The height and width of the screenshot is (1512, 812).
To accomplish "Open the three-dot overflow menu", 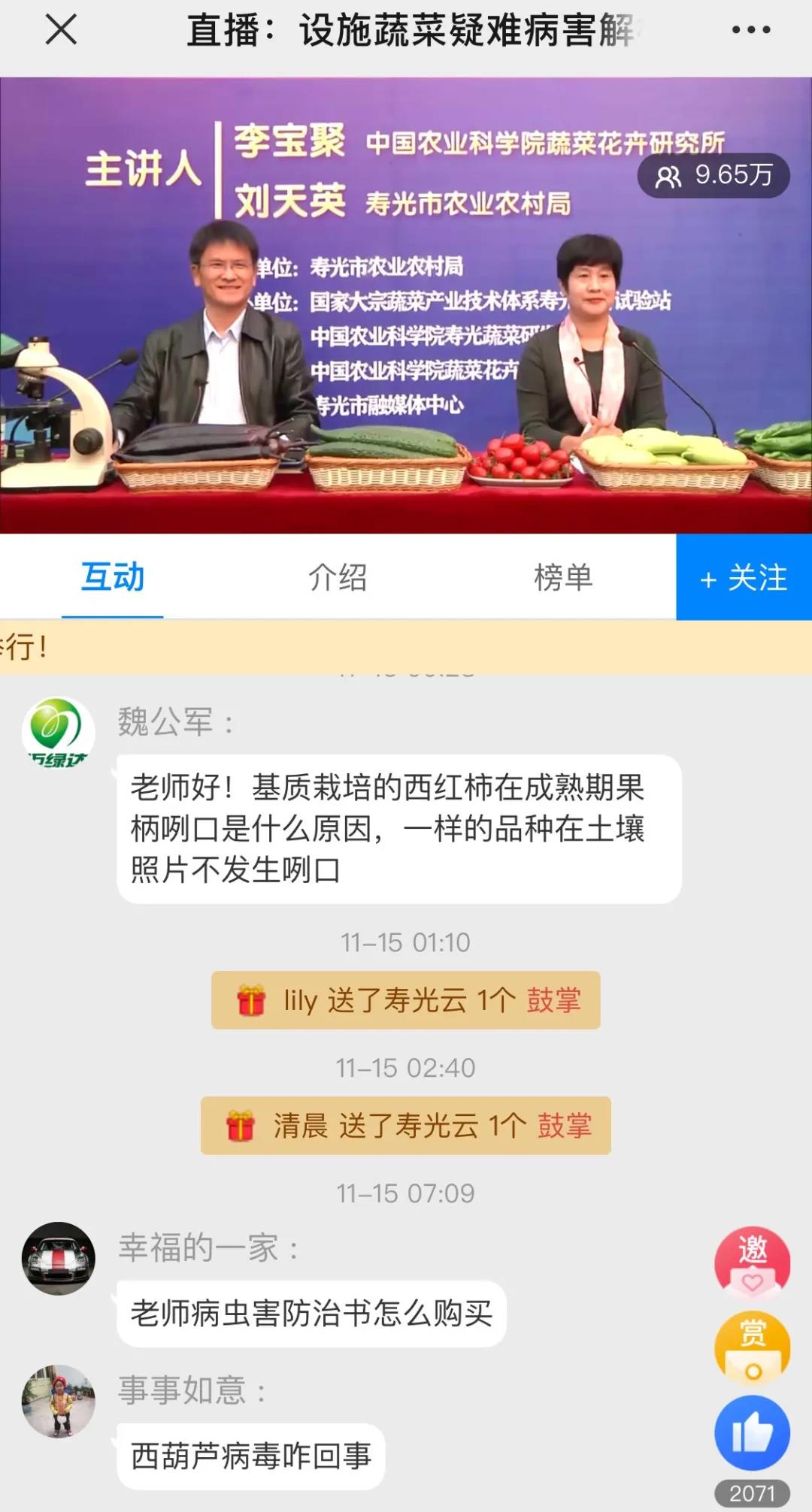I will point(750,30).
